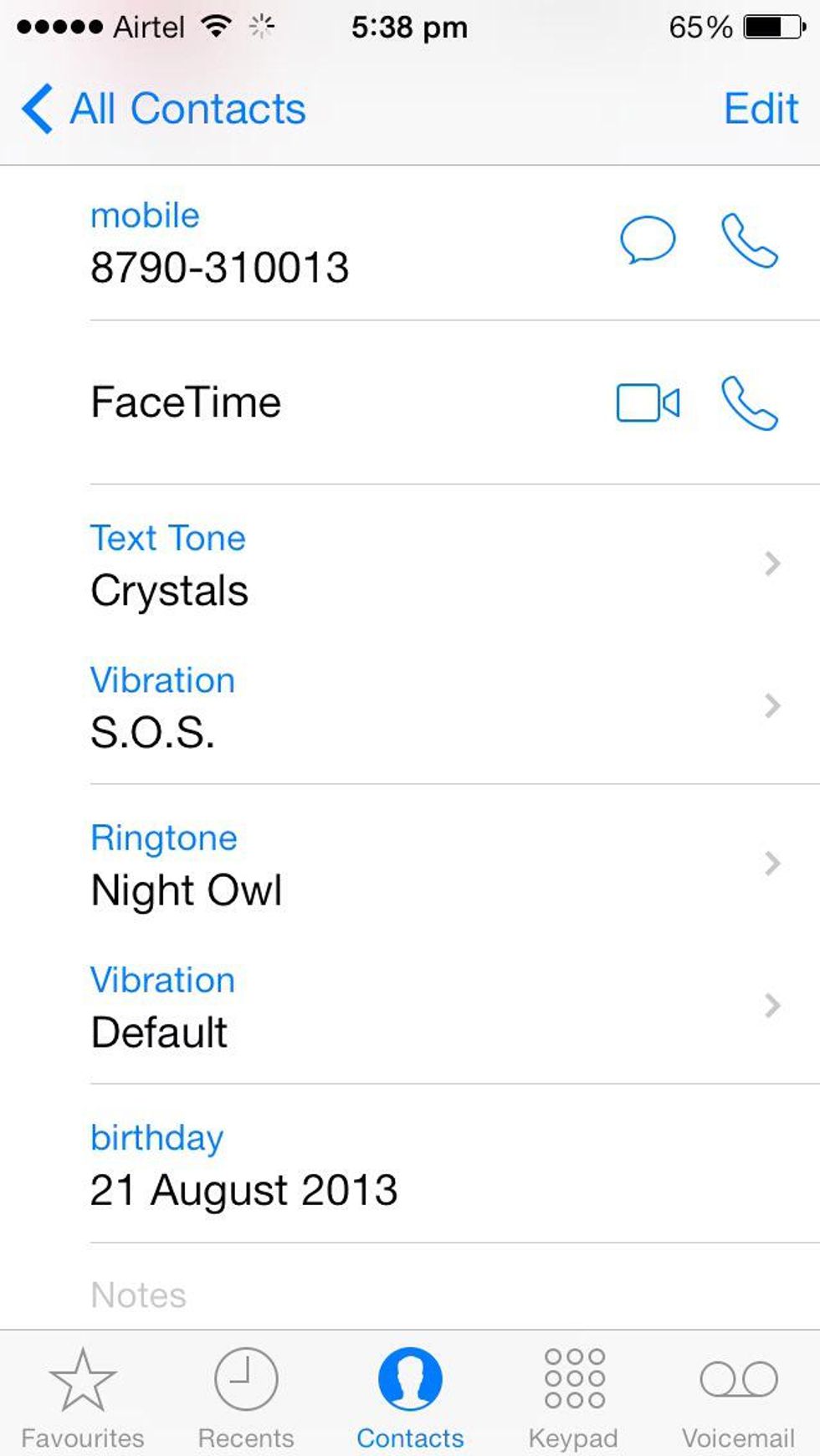
Task: Open the Keypad tab
Action: click(574, 1396)
